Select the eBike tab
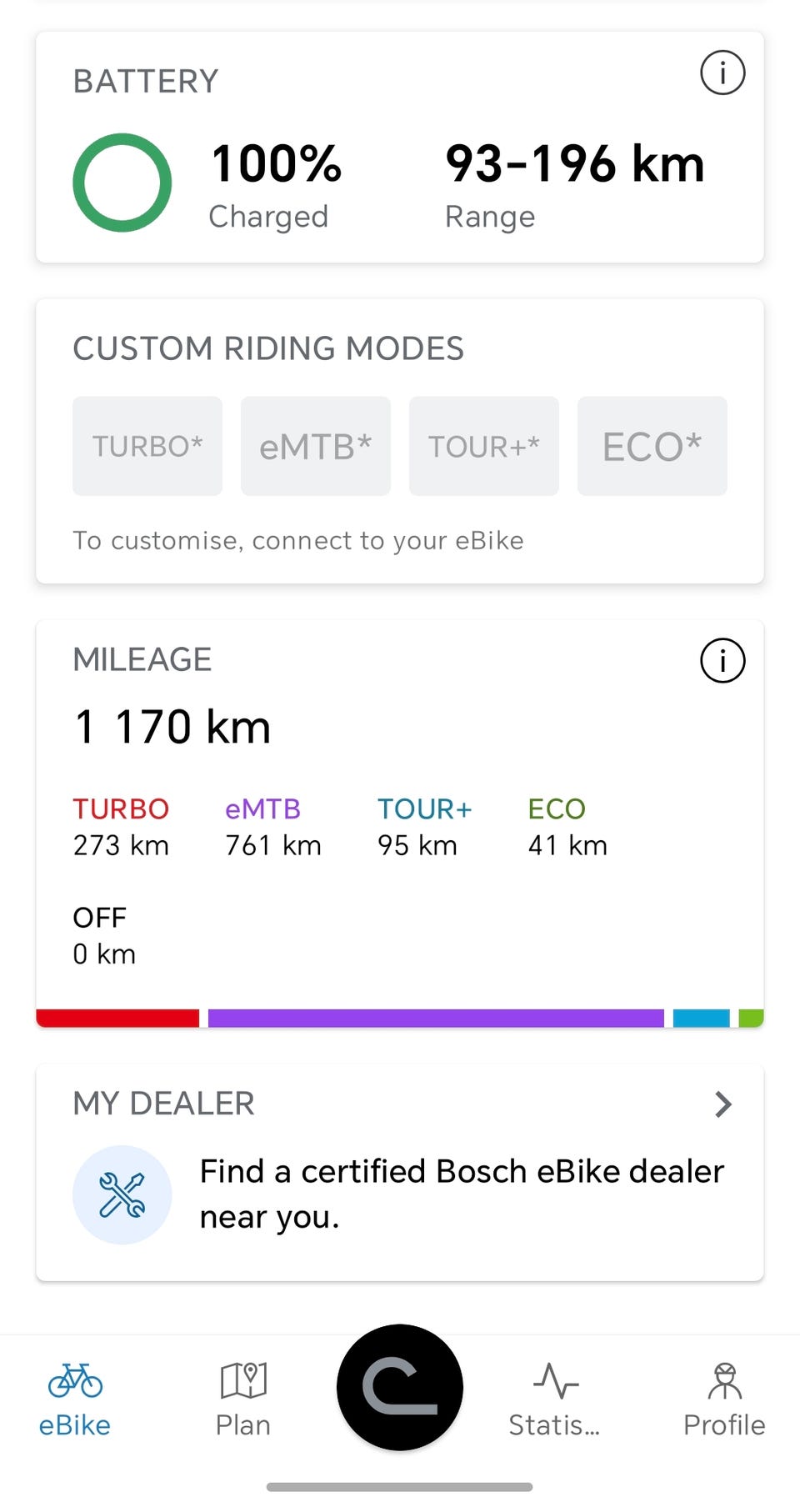 (x=75, y=1400)
